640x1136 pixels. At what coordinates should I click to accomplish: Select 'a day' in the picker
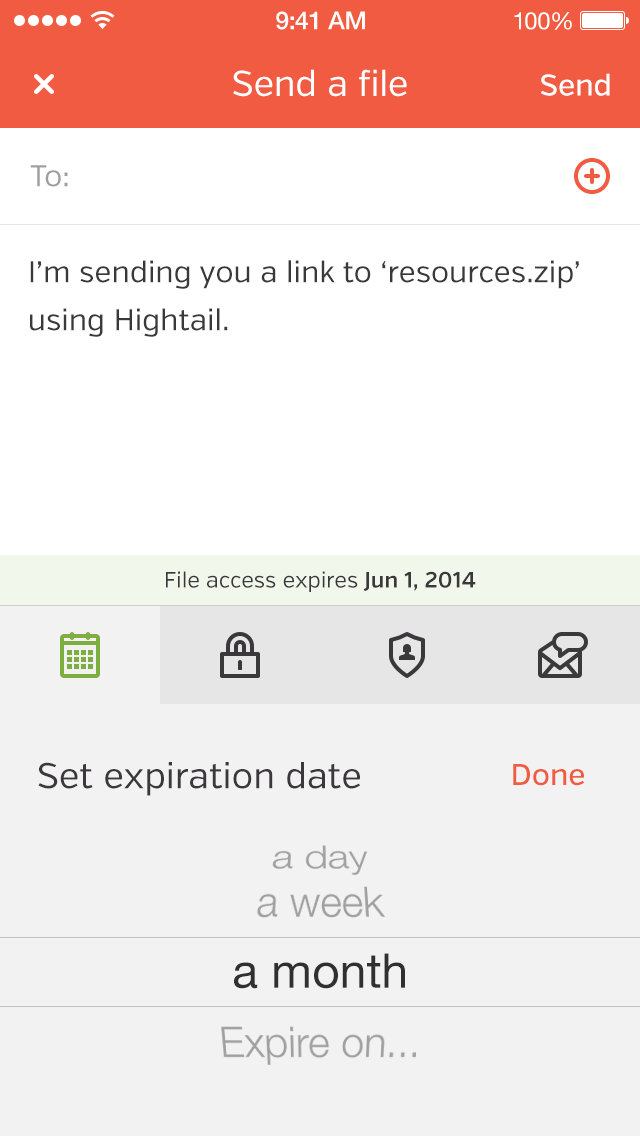(320, 858)
